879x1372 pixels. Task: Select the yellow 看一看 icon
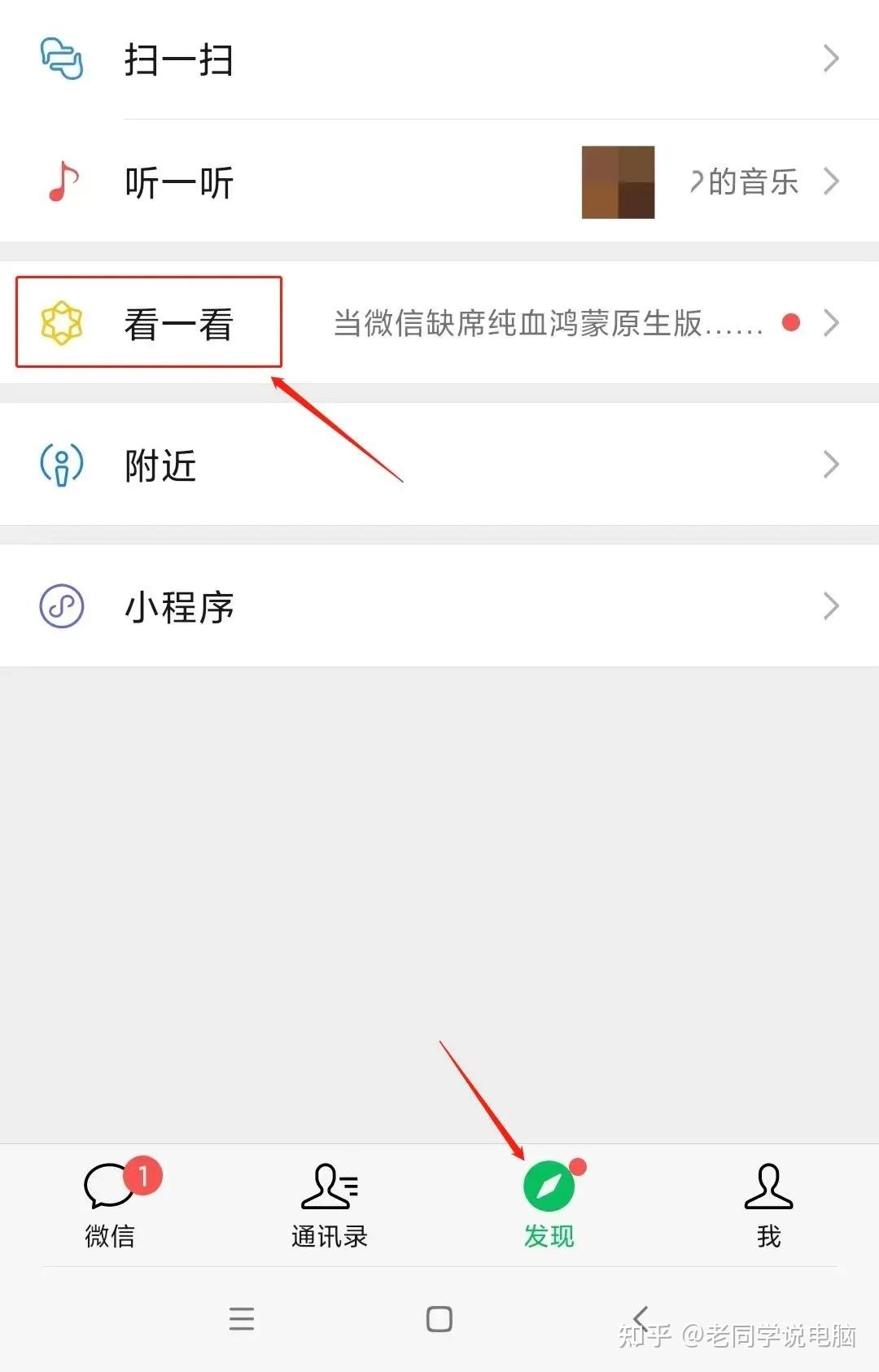click(61, 322)
